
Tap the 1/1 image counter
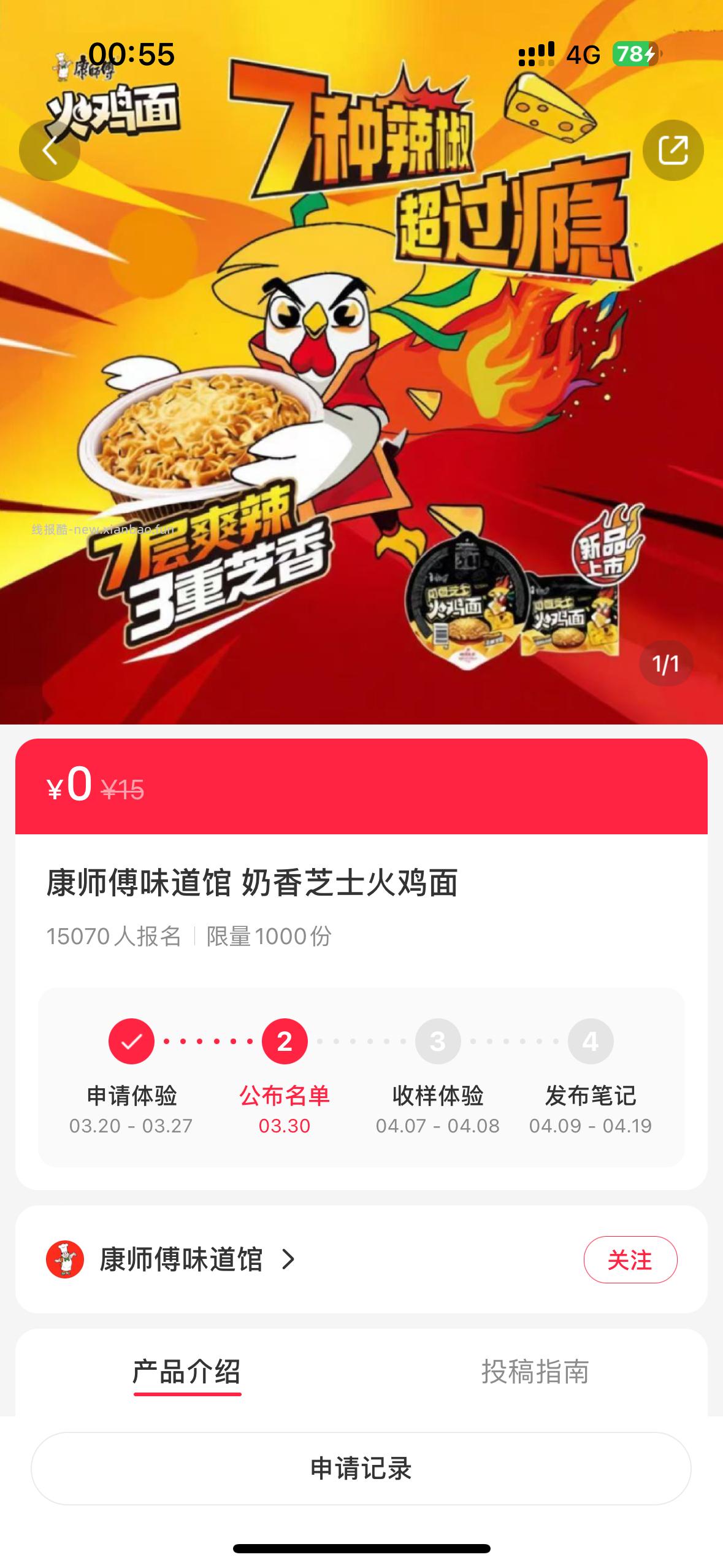point(667,664)
